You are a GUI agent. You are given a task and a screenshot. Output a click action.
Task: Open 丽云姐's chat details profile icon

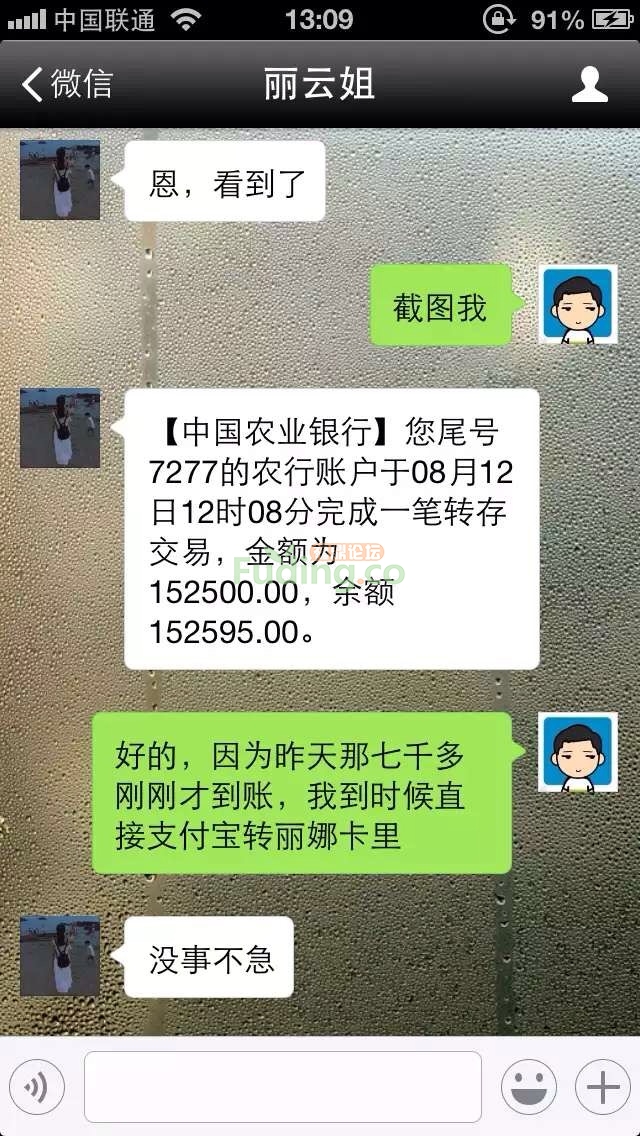click(589, 84)
